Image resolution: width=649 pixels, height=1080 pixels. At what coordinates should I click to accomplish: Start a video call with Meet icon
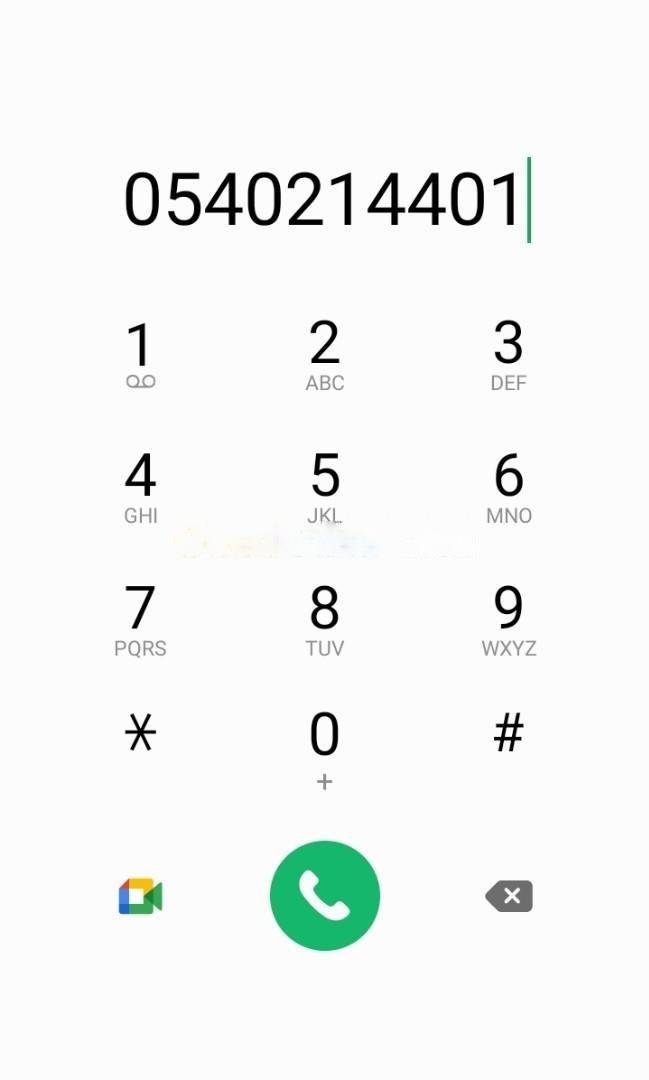click(x=140, y=897)
